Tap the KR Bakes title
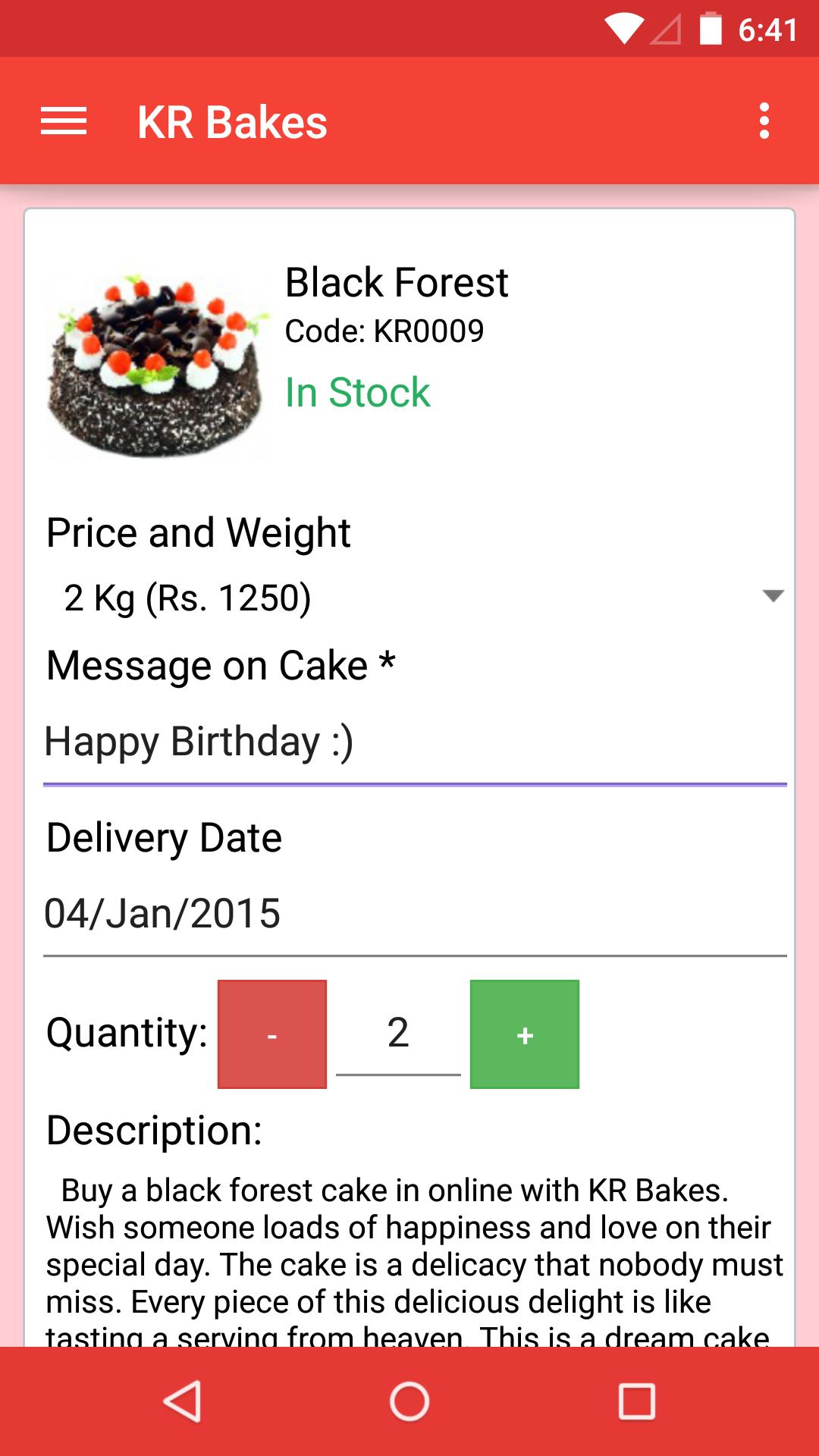The height and width of the screenshot is (1456, 819). [x=231, y=121]
